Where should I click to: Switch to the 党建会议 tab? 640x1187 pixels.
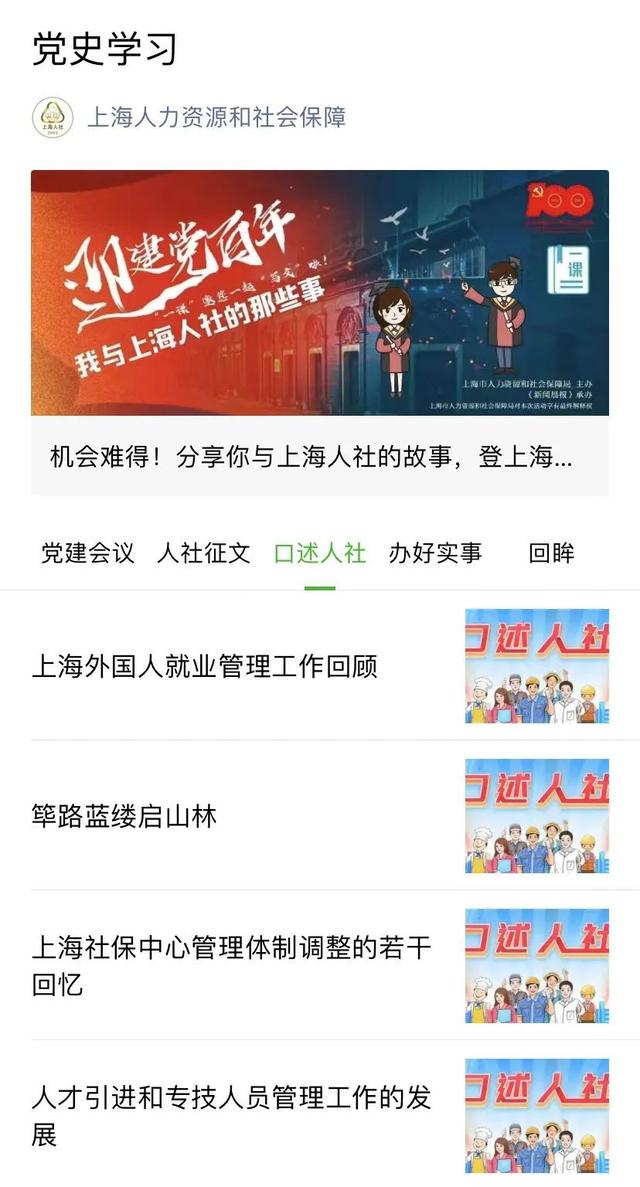pos(87,553)
